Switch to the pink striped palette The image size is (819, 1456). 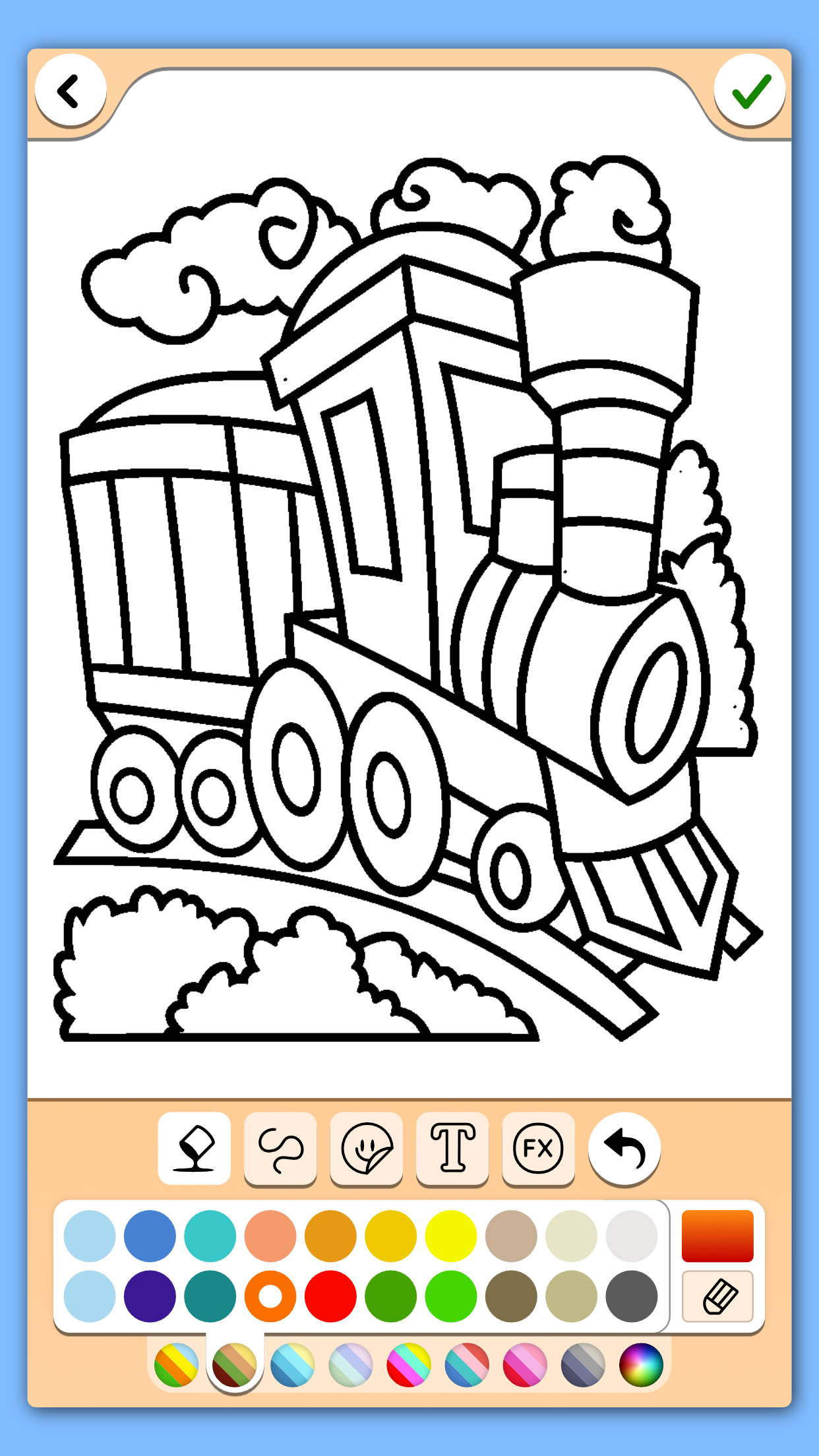(524, 1364)
